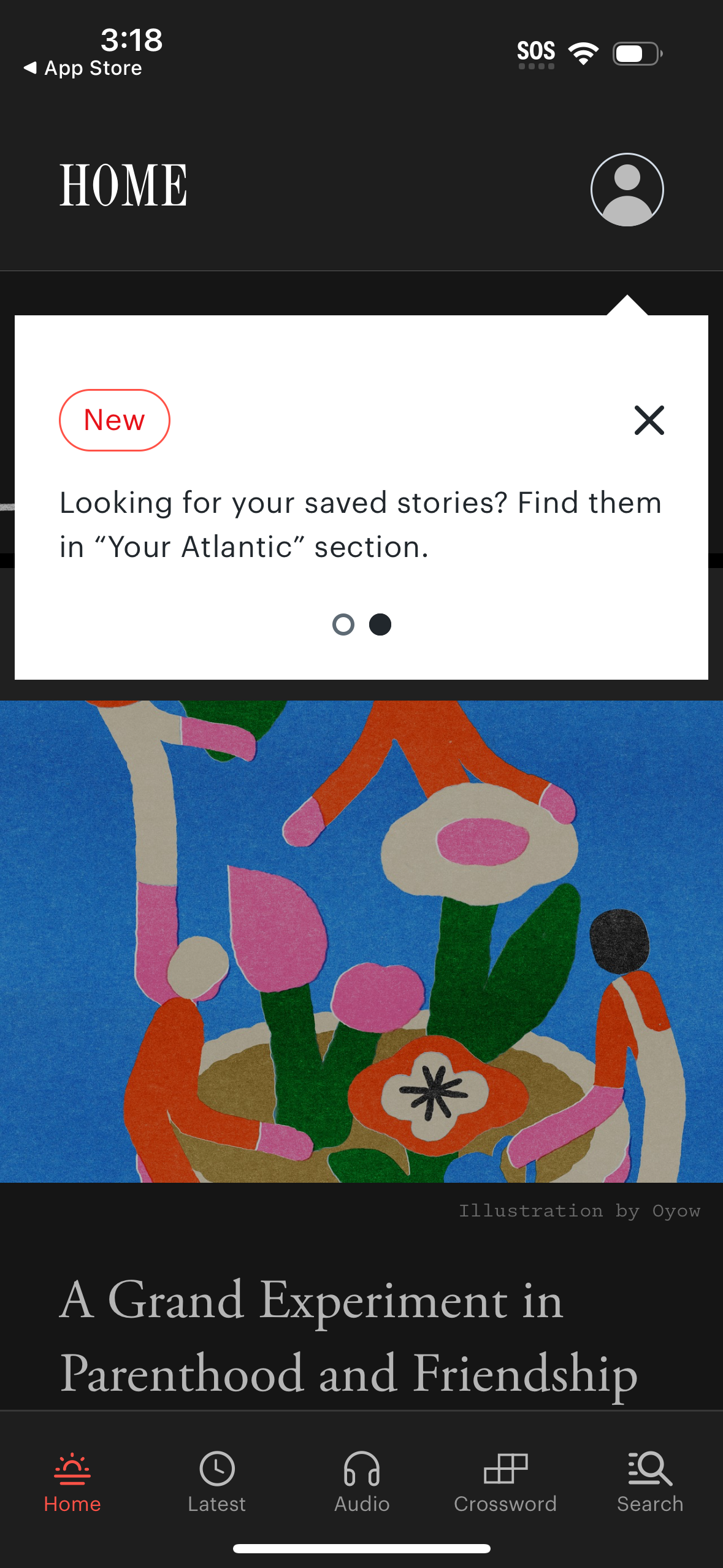This screenshot has height=1568, width=723.
Task: Open the user profile avatar icon
Action: click(x=626, y=189)
